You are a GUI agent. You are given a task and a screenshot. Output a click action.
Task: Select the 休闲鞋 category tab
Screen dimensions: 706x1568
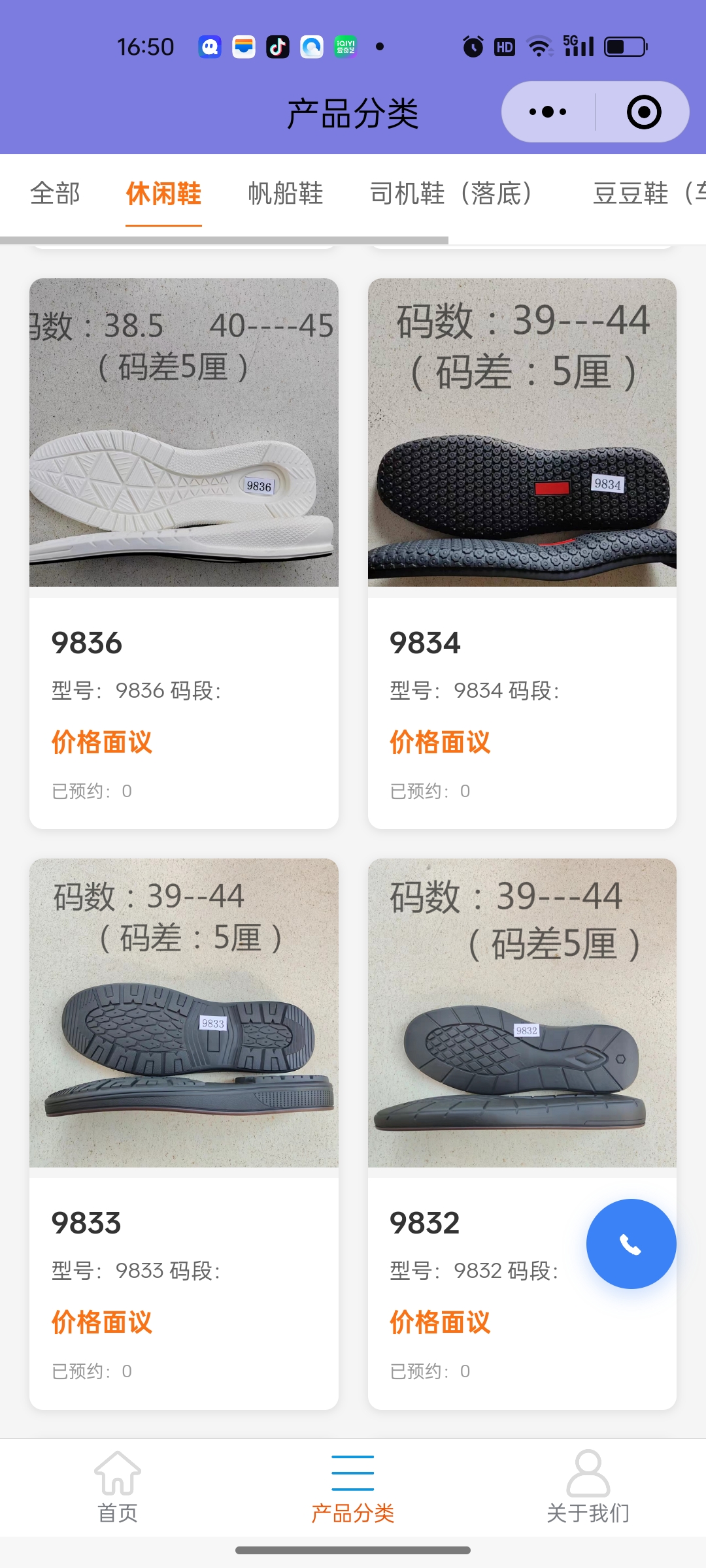163,193
